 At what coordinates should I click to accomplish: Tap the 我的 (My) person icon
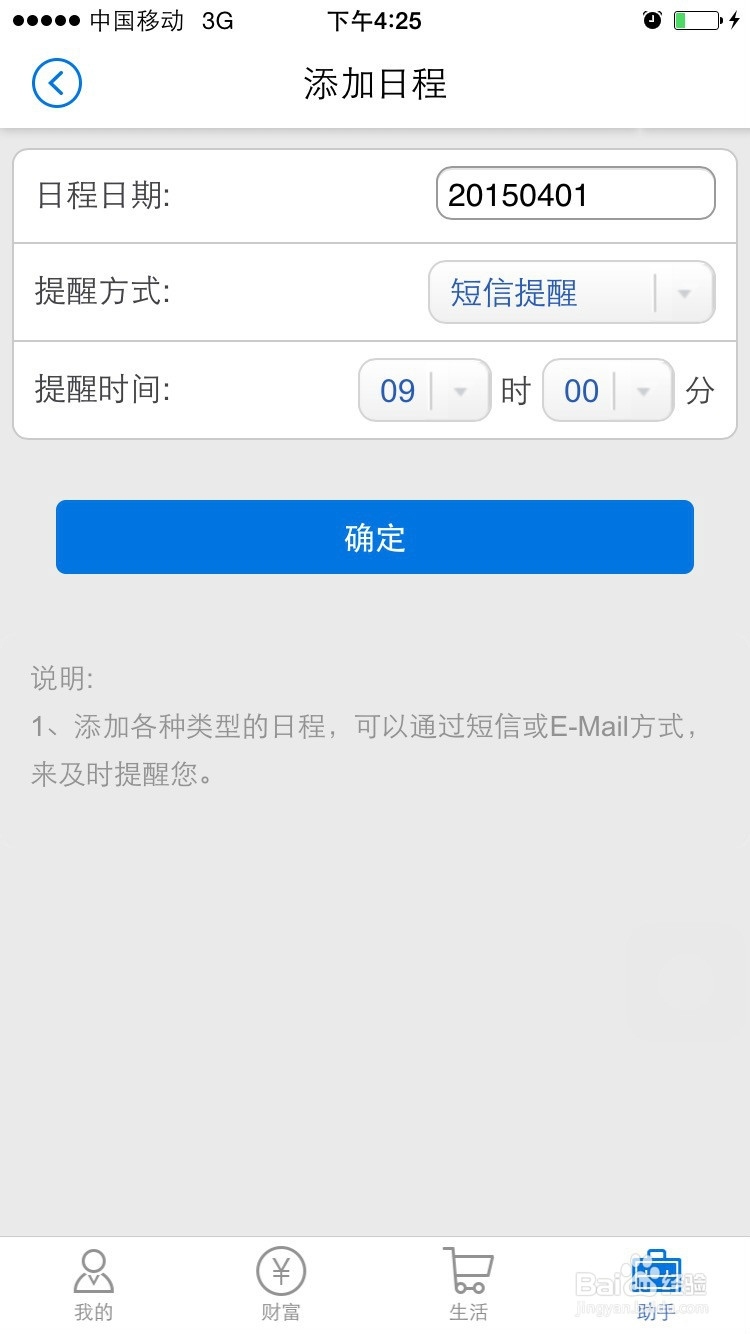point(93,1271)
